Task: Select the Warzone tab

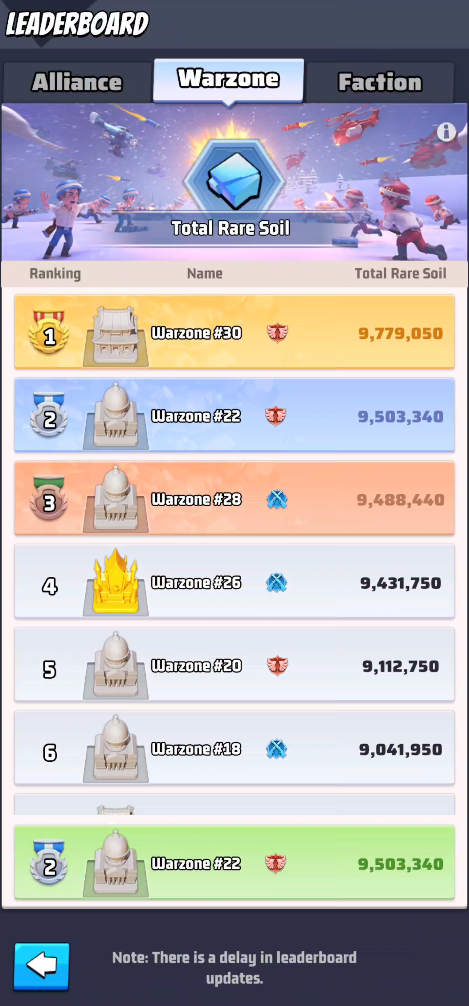Action: (x=228, y=80)
